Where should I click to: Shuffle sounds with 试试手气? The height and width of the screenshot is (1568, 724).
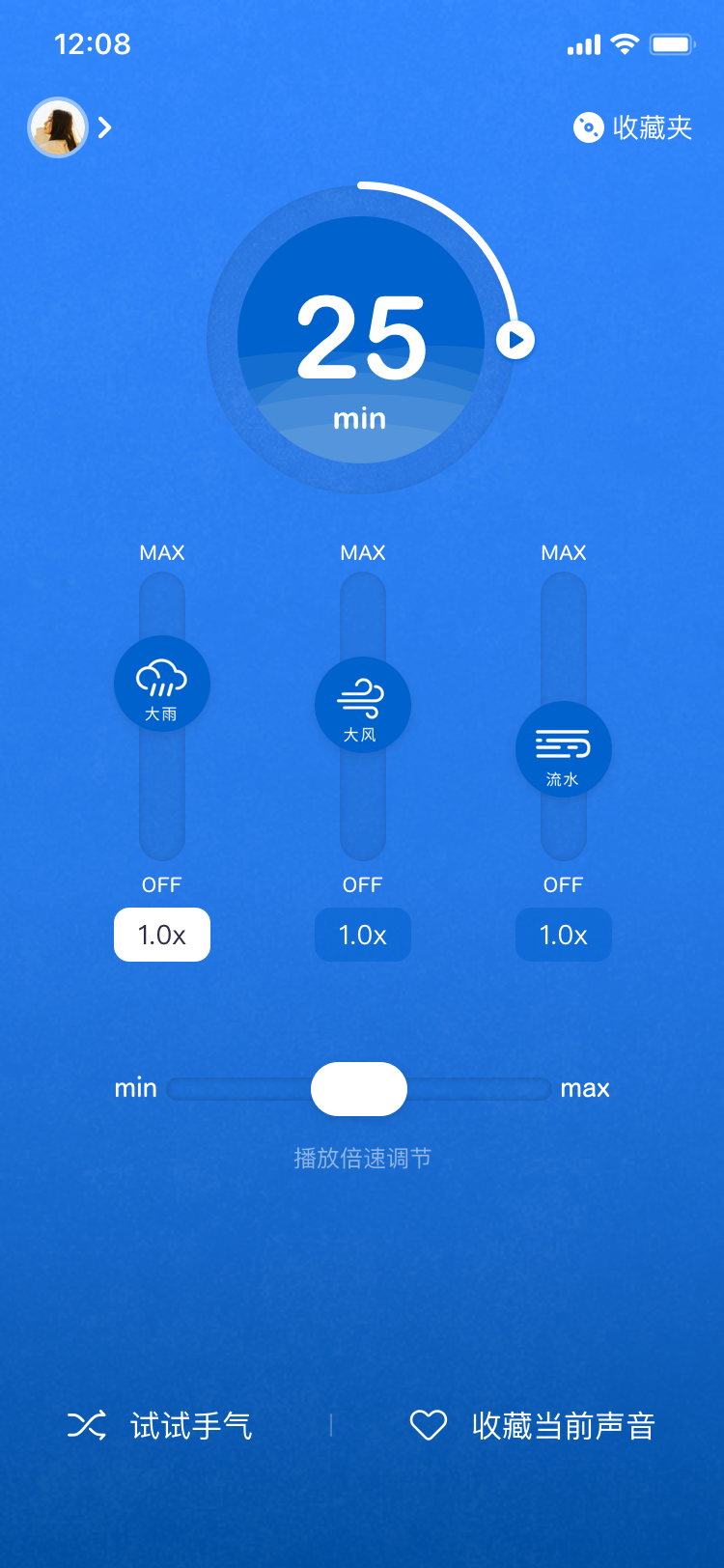tap(160, 1426)
